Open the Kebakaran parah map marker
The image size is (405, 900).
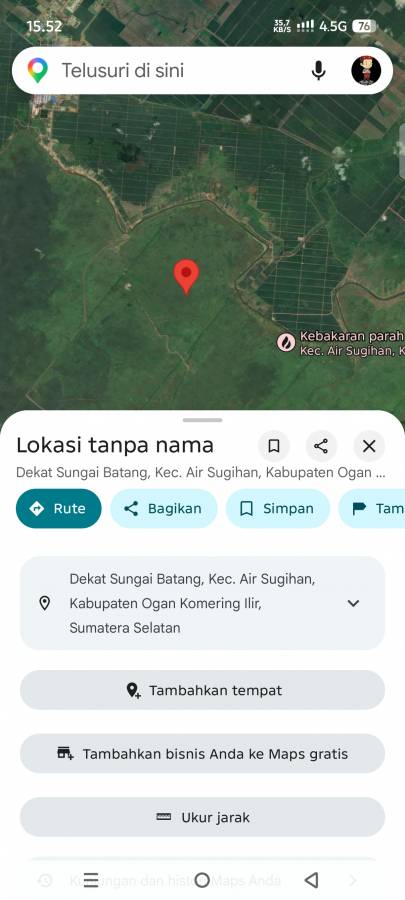285,343
